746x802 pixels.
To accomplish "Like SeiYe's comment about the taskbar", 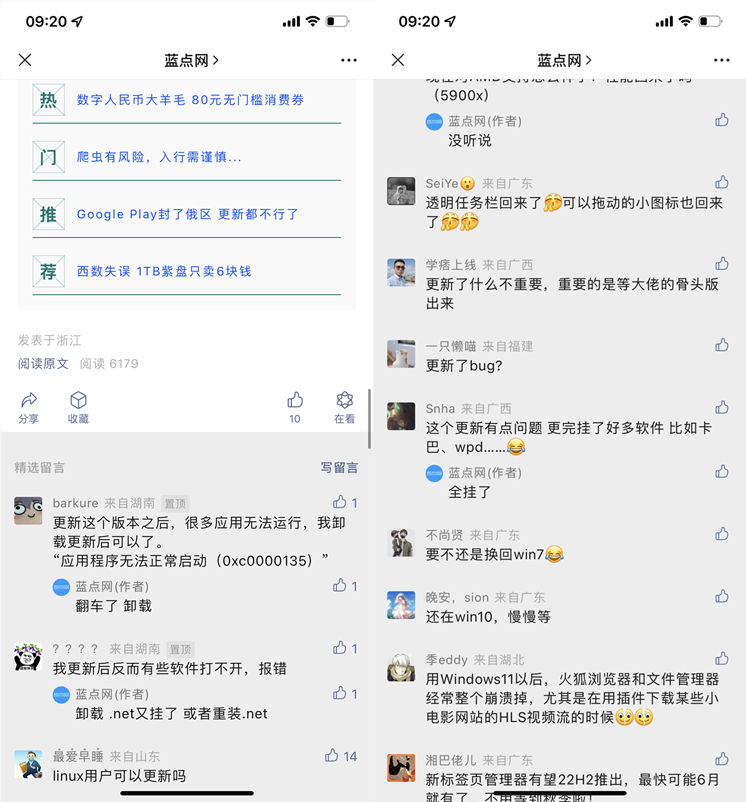I will pyautogui.click(x=722, y=182).
